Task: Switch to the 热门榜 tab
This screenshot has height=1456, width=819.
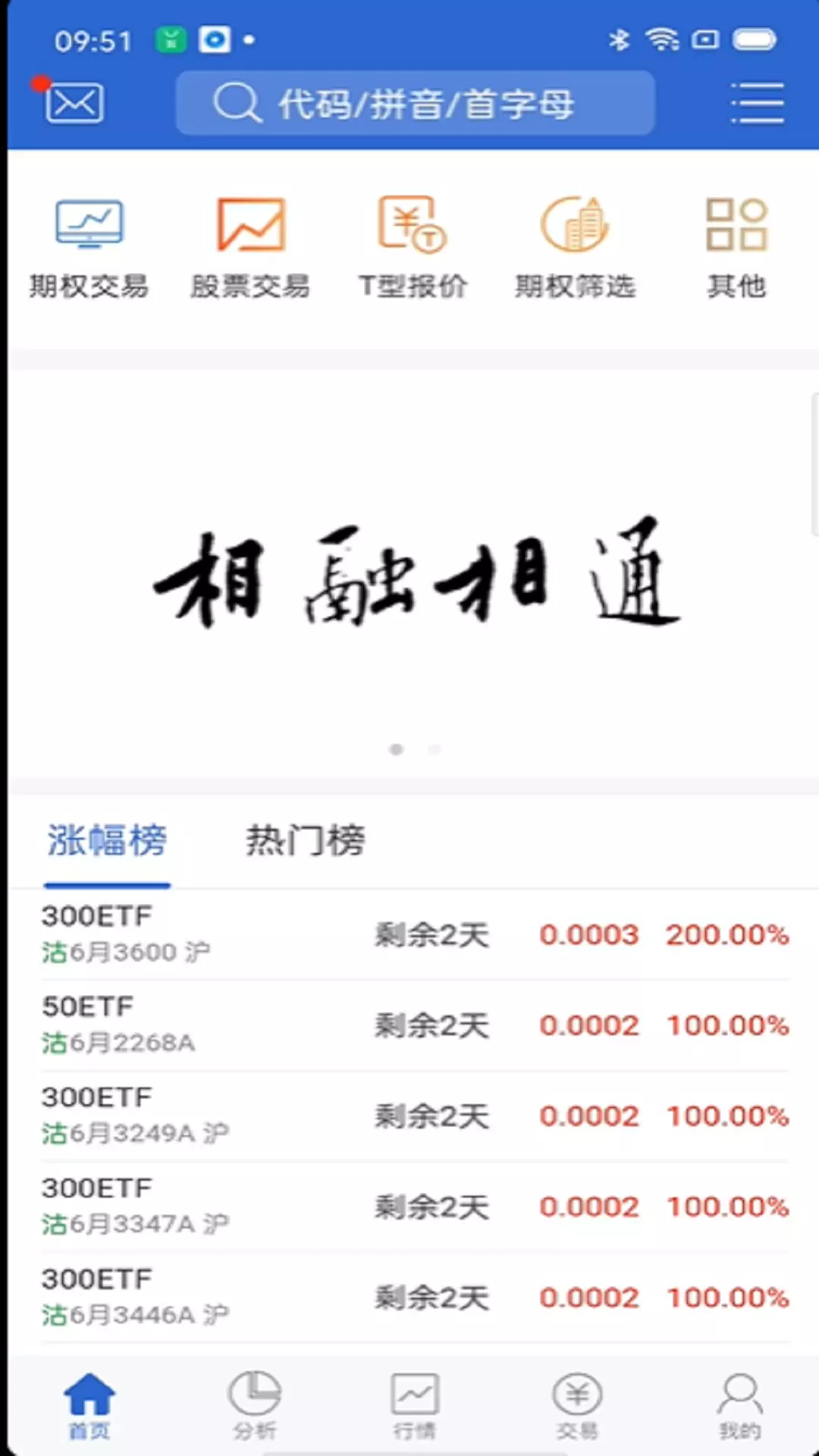Action: (x=305, y=840)
